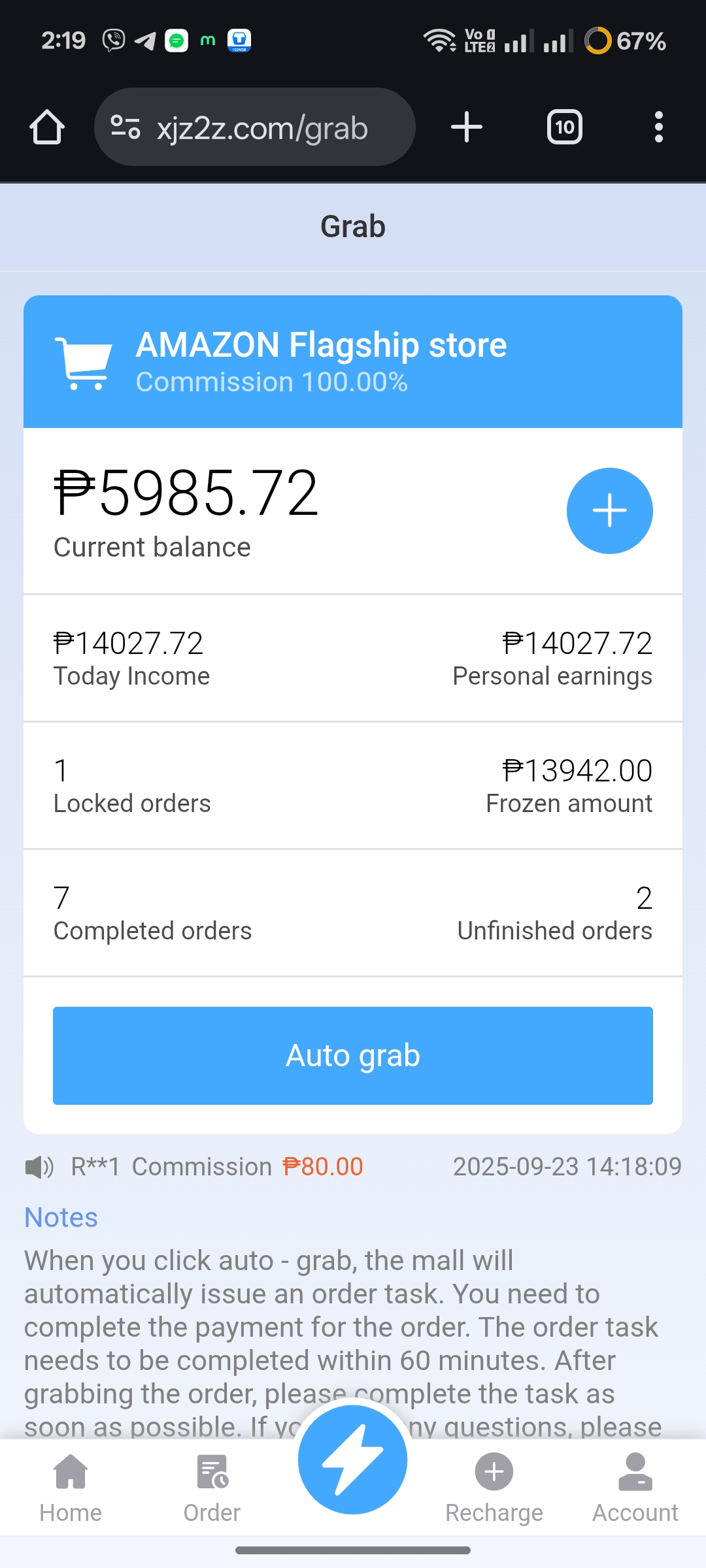Add funds with the blue plus button
Viewport: 706px width, 1568px height.
(x=609, y=511)
